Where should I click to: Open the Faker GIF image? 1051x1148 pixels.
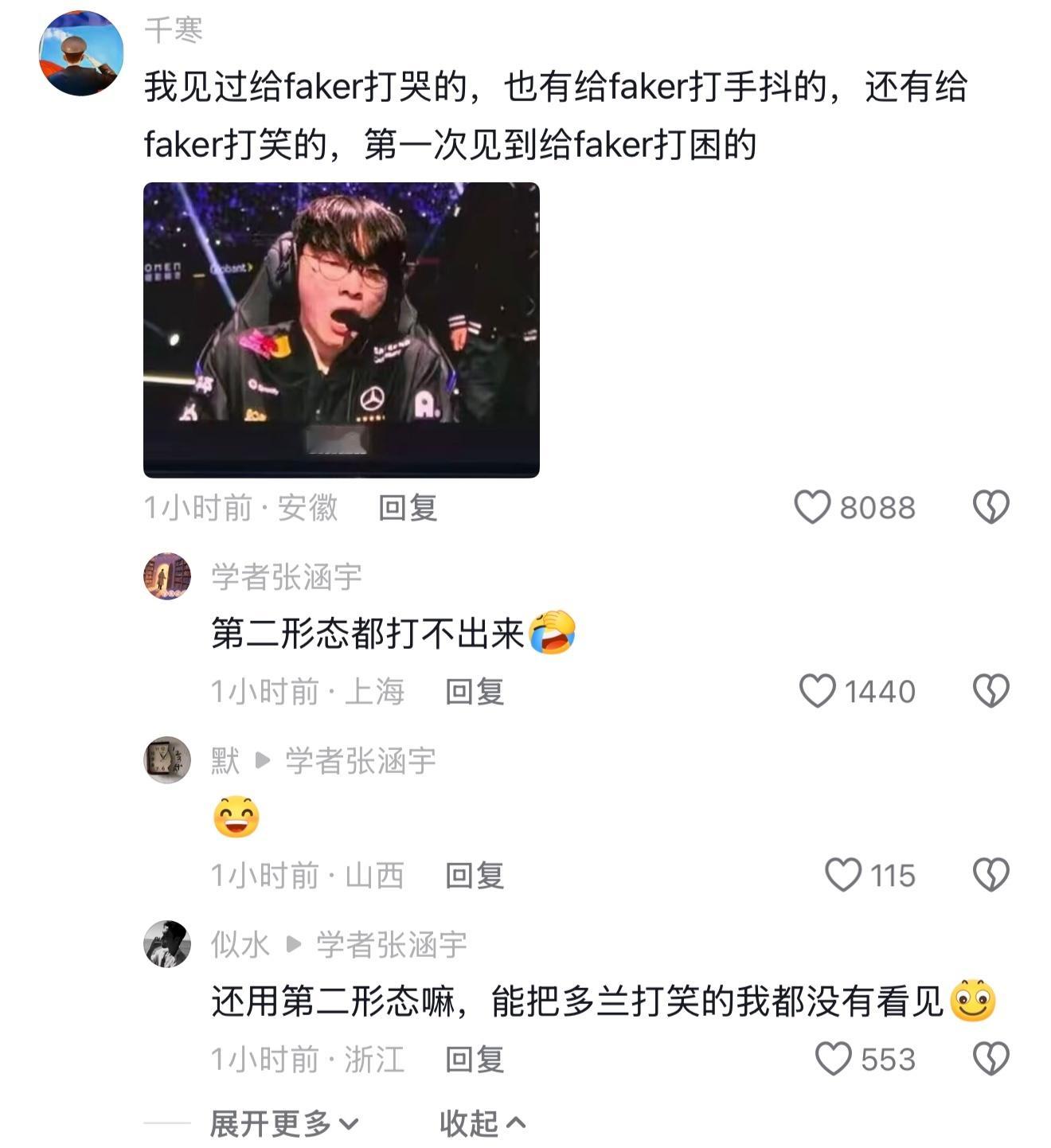[x=342, y=326]
